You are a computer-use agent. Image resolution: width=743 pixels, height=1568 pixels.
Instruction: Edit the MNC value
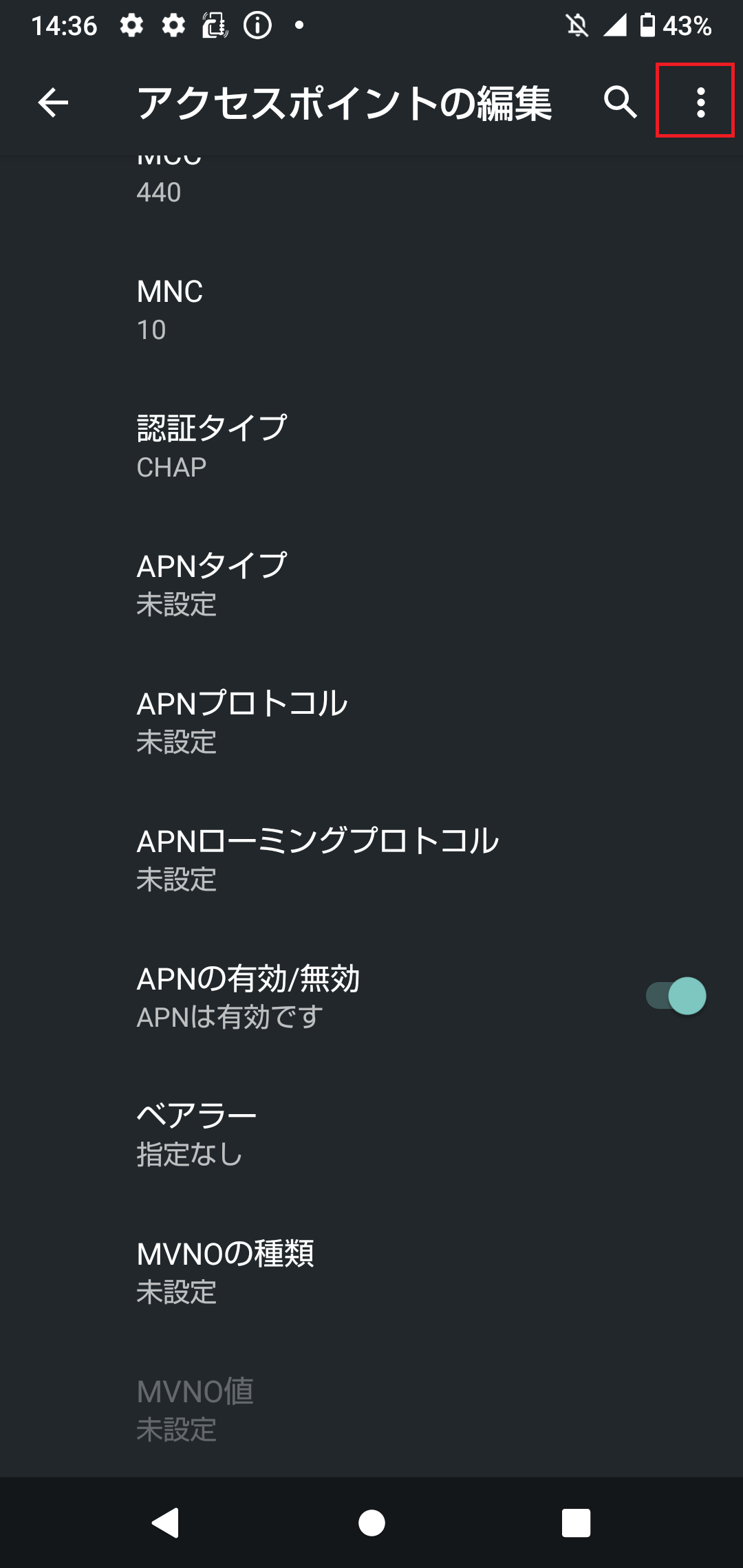[371, 309]
